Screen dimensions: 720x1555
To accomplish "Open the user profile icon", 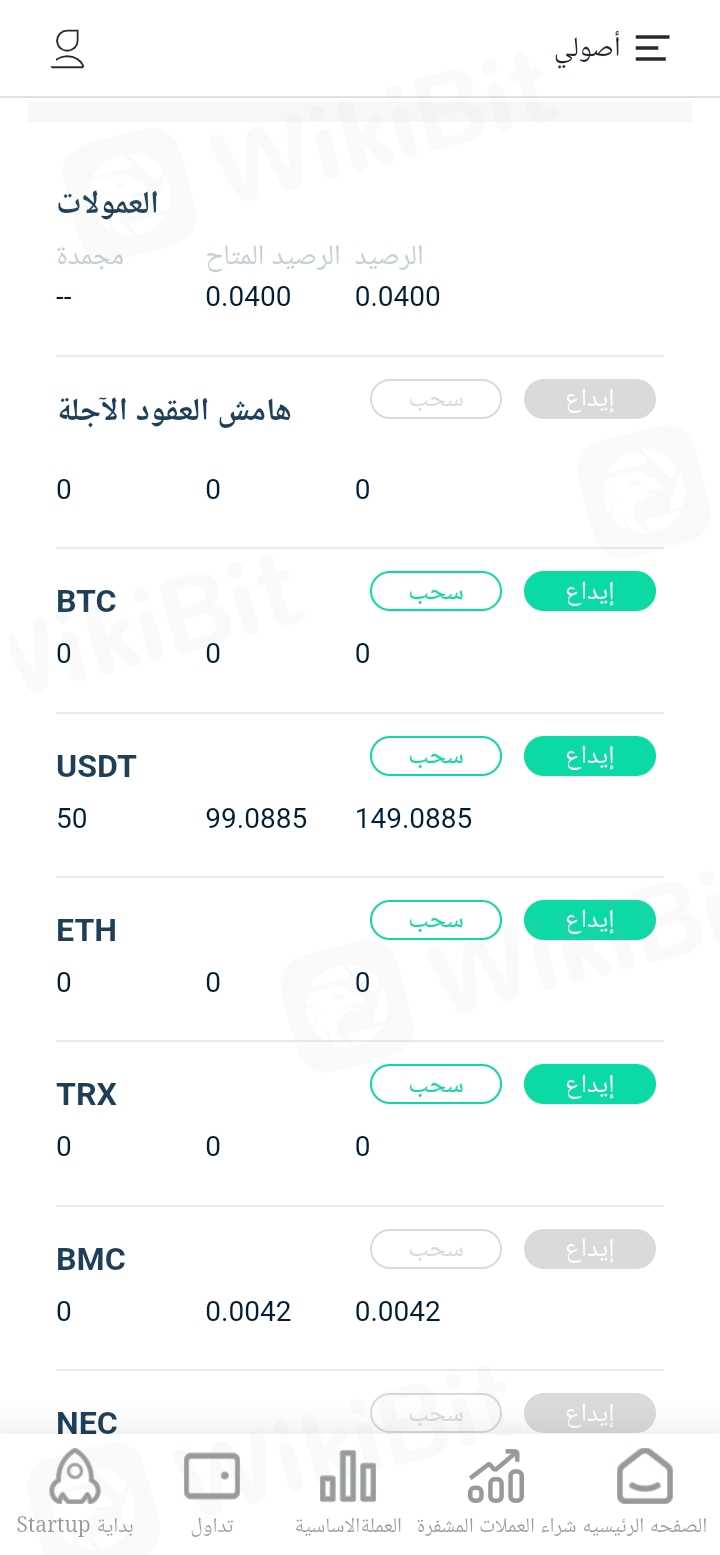I will pos(68,49).
